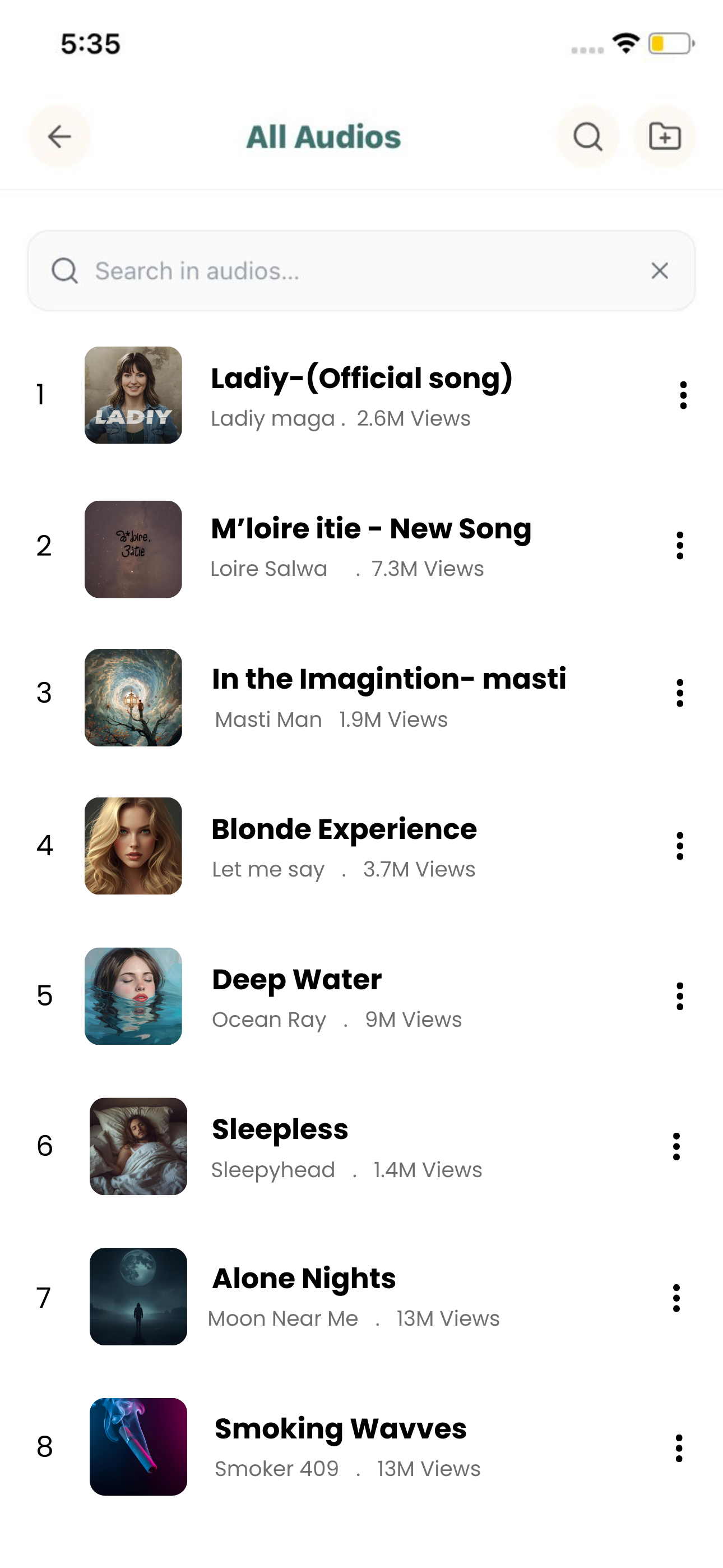Select Alone Nights by Moon Near Me
Viewport: 723px width, 1568px height.
coord(361,1297)
